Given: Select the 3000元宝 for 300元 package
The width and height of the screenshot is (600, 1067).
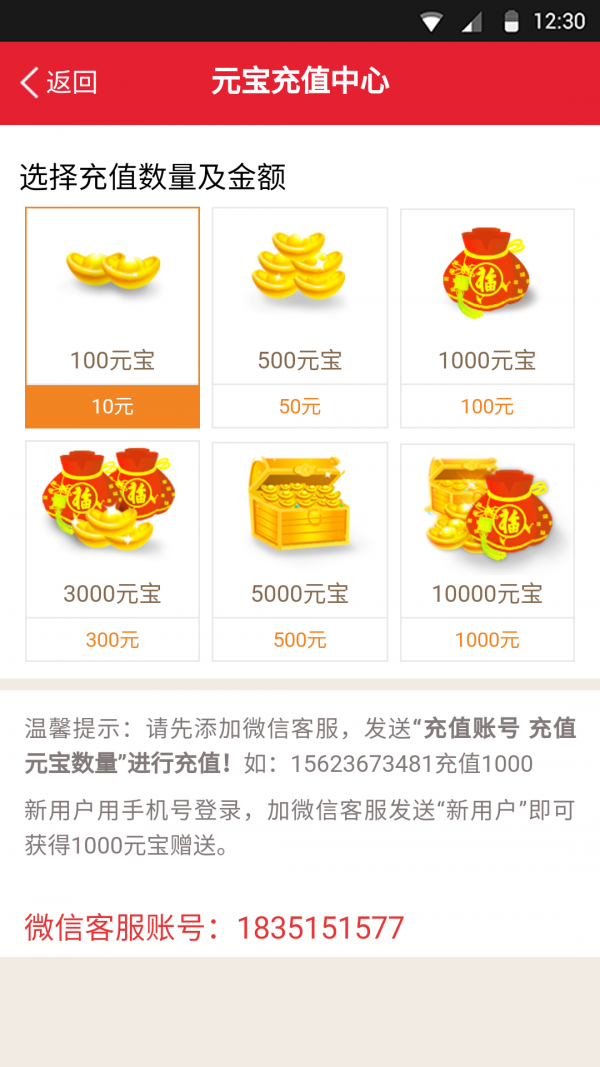Looking at the screenshot, I should tap(112, 551).
